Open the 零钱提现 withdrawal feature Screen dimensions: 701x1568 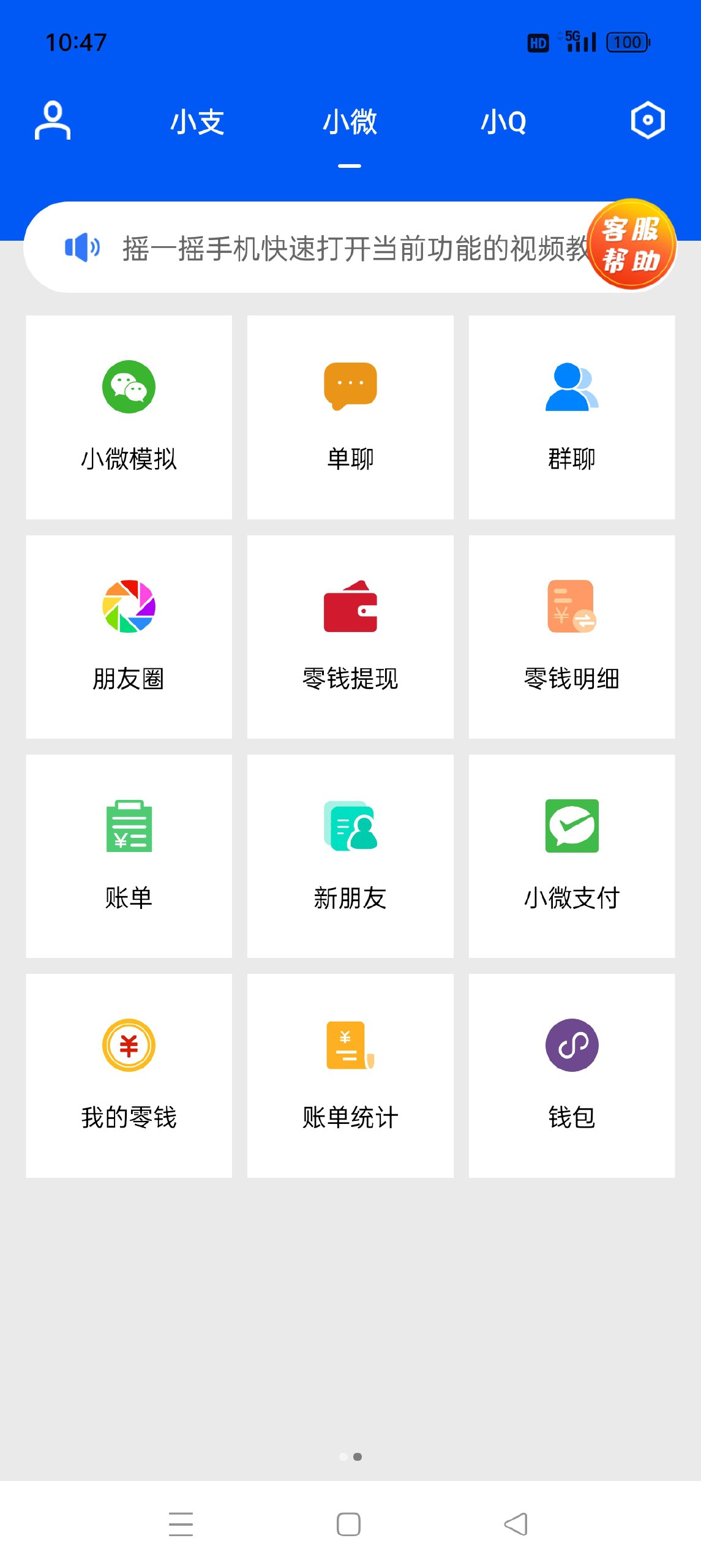[x=350, y=637]
